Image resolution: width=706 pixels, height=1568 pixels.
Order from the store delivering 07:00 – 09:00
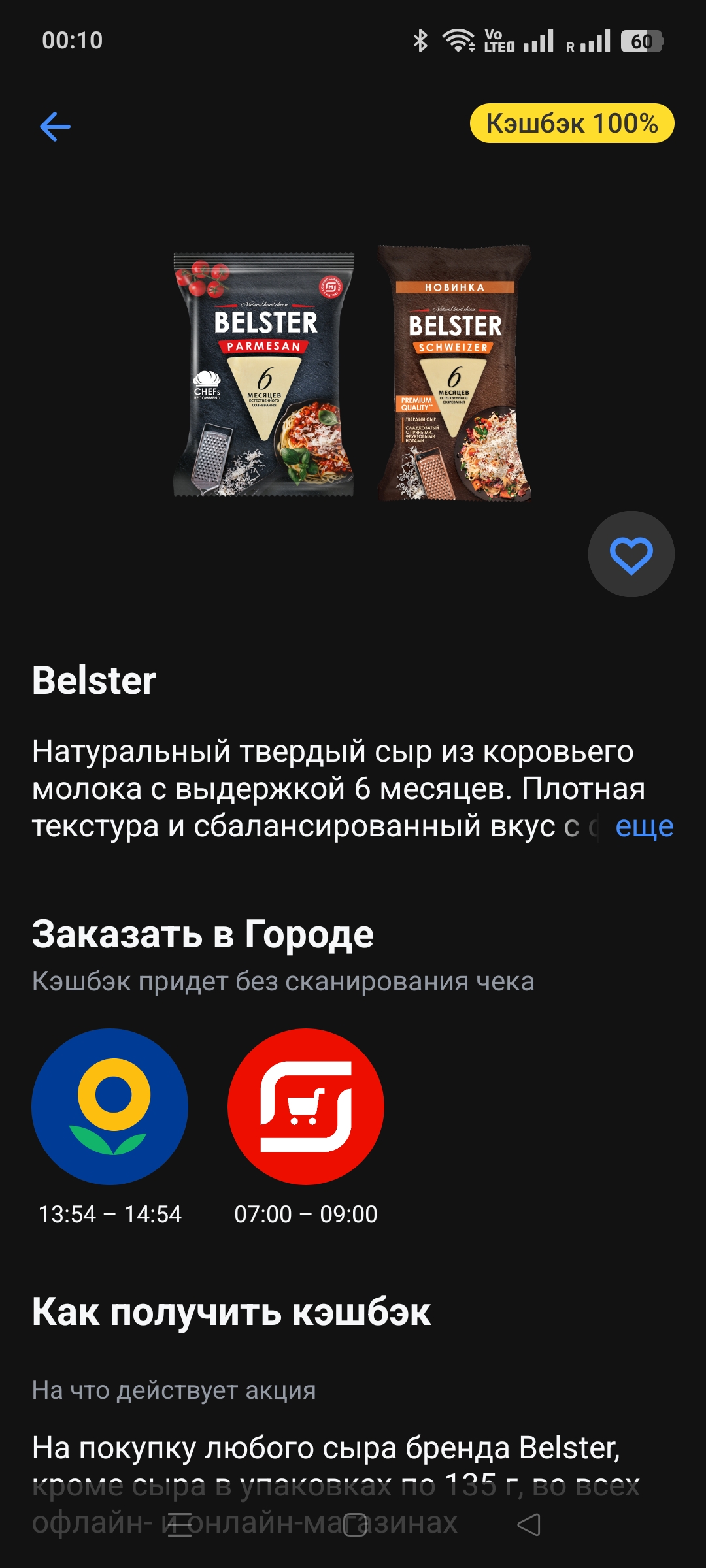pyautogui.click(x=305, y=1107)
